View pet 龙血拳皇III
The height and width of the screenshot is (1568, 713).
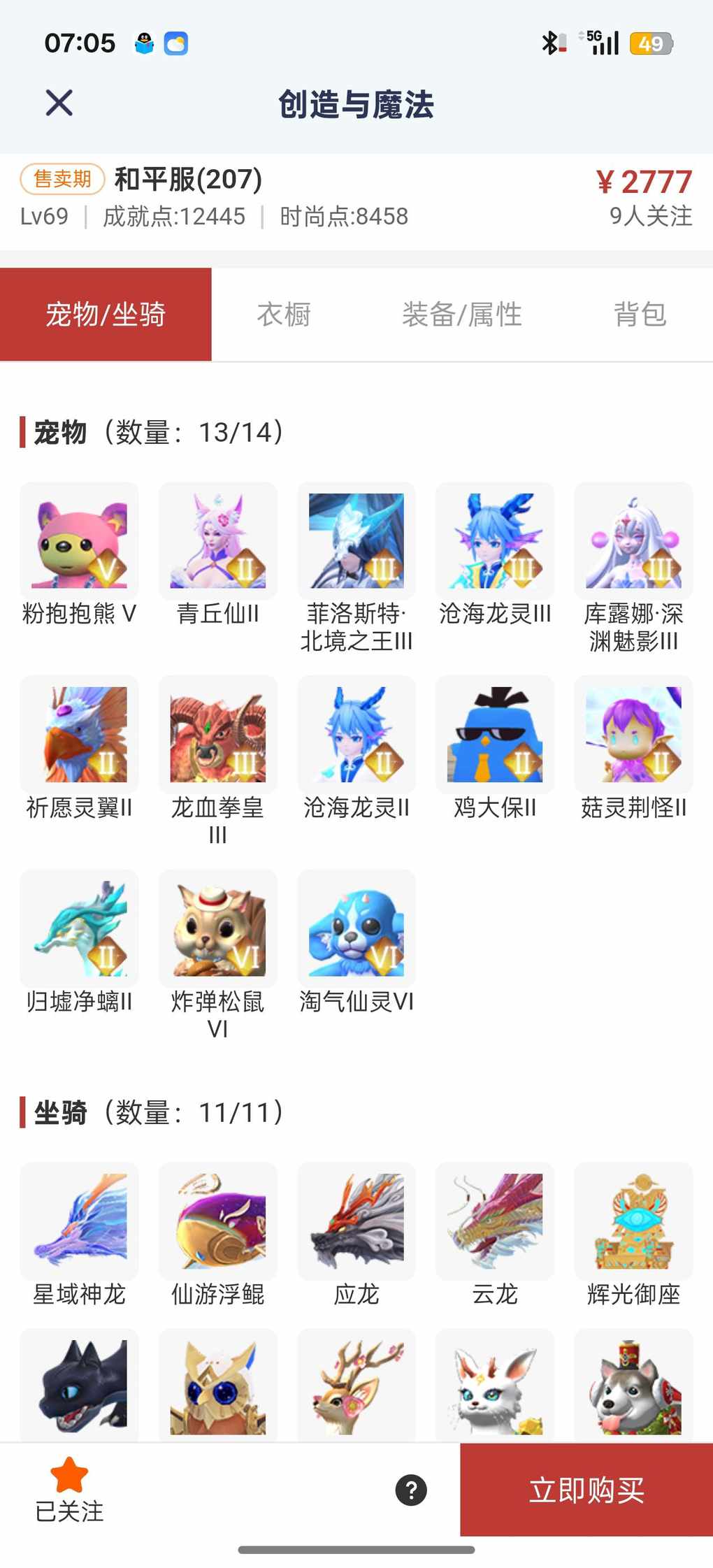[217, 735]
